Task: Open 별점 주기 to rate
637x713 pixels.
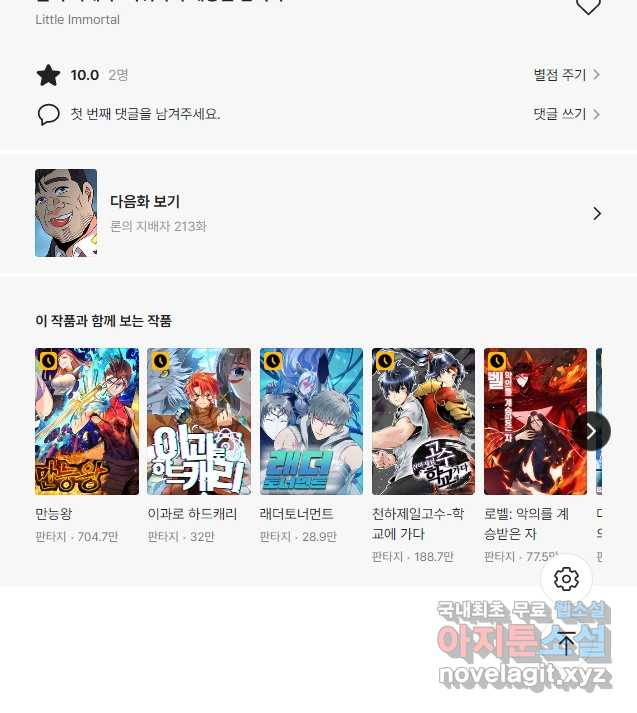Action: pos(566,75)
